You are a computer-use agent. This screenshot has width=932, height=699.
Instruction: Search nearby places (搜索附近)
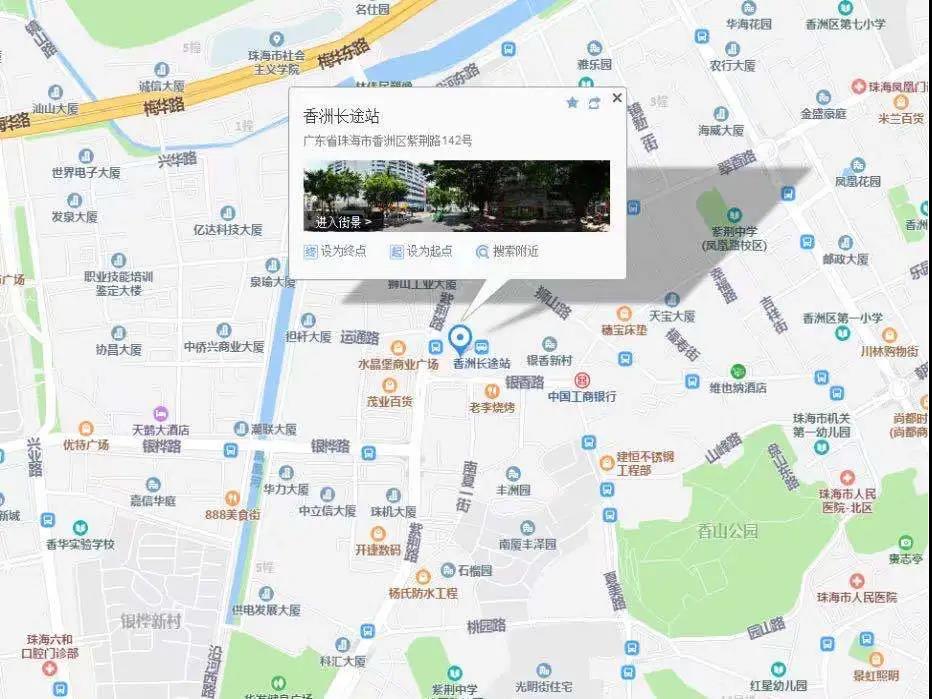point(507,251)
